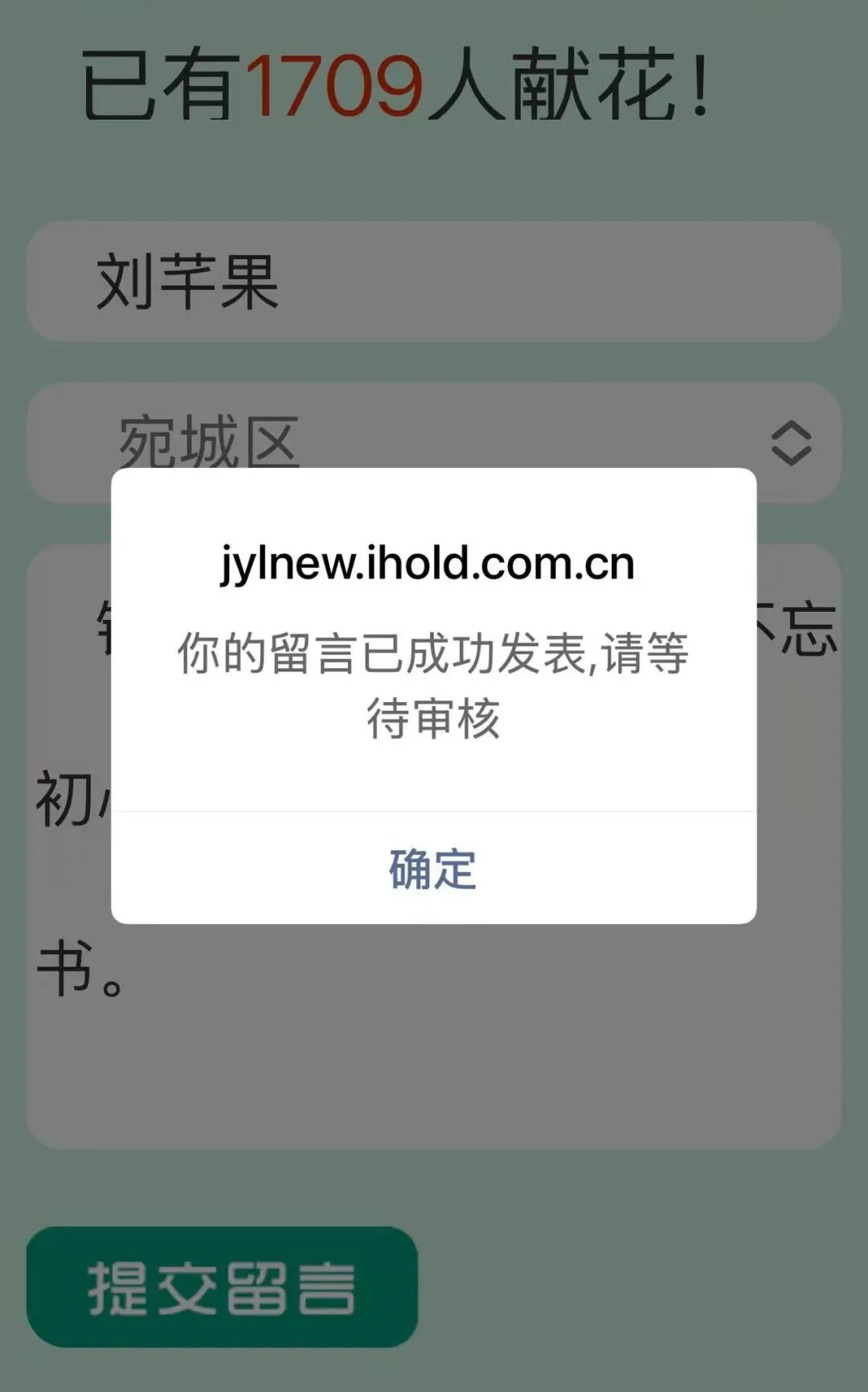Open the 宛城区 district dropdown
The width and height of the screenshot is (868, 1392).
tap(790, 441)
